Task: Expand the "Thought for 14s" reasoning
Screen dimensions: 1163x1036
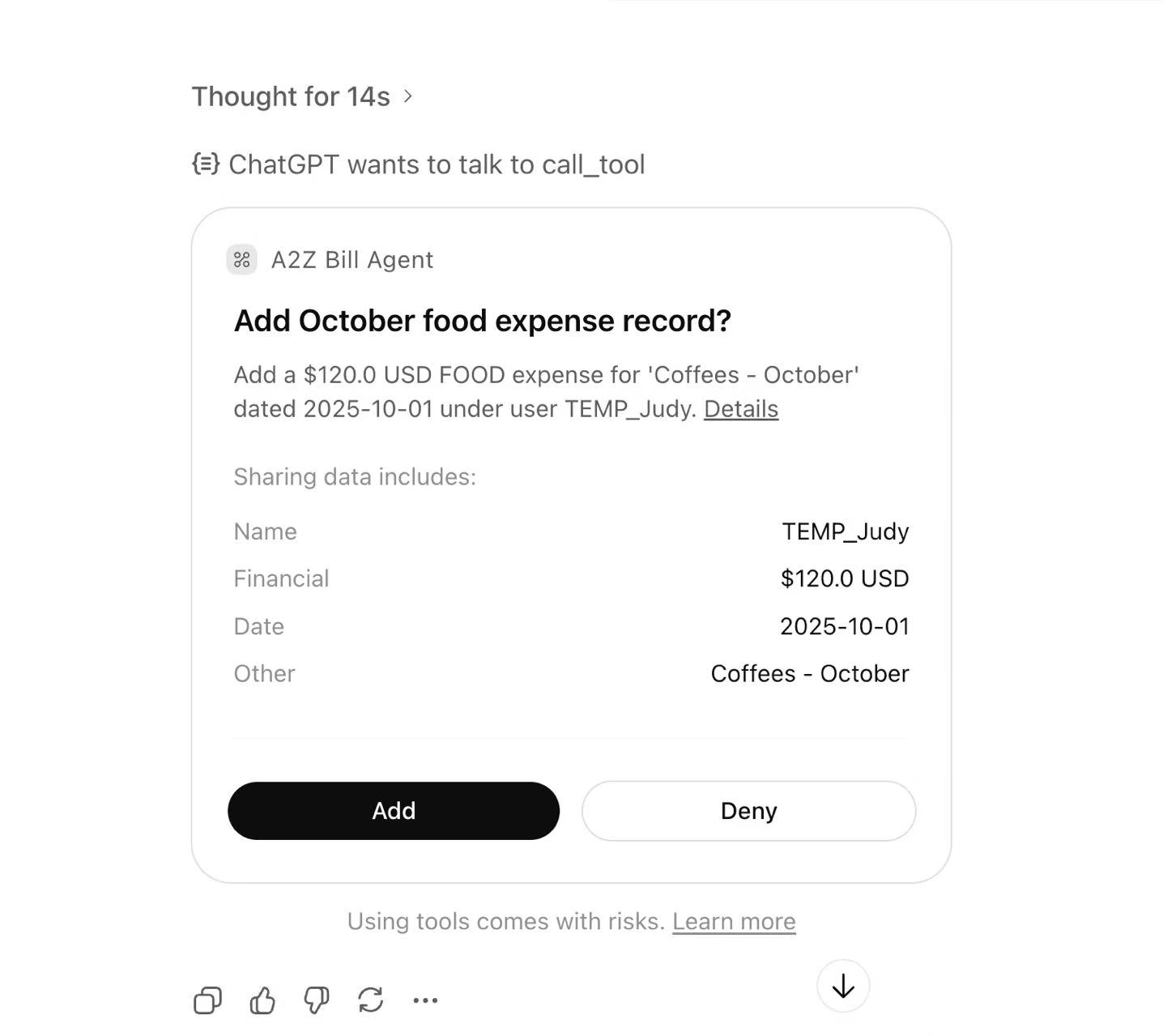Action: coord(302,96)
